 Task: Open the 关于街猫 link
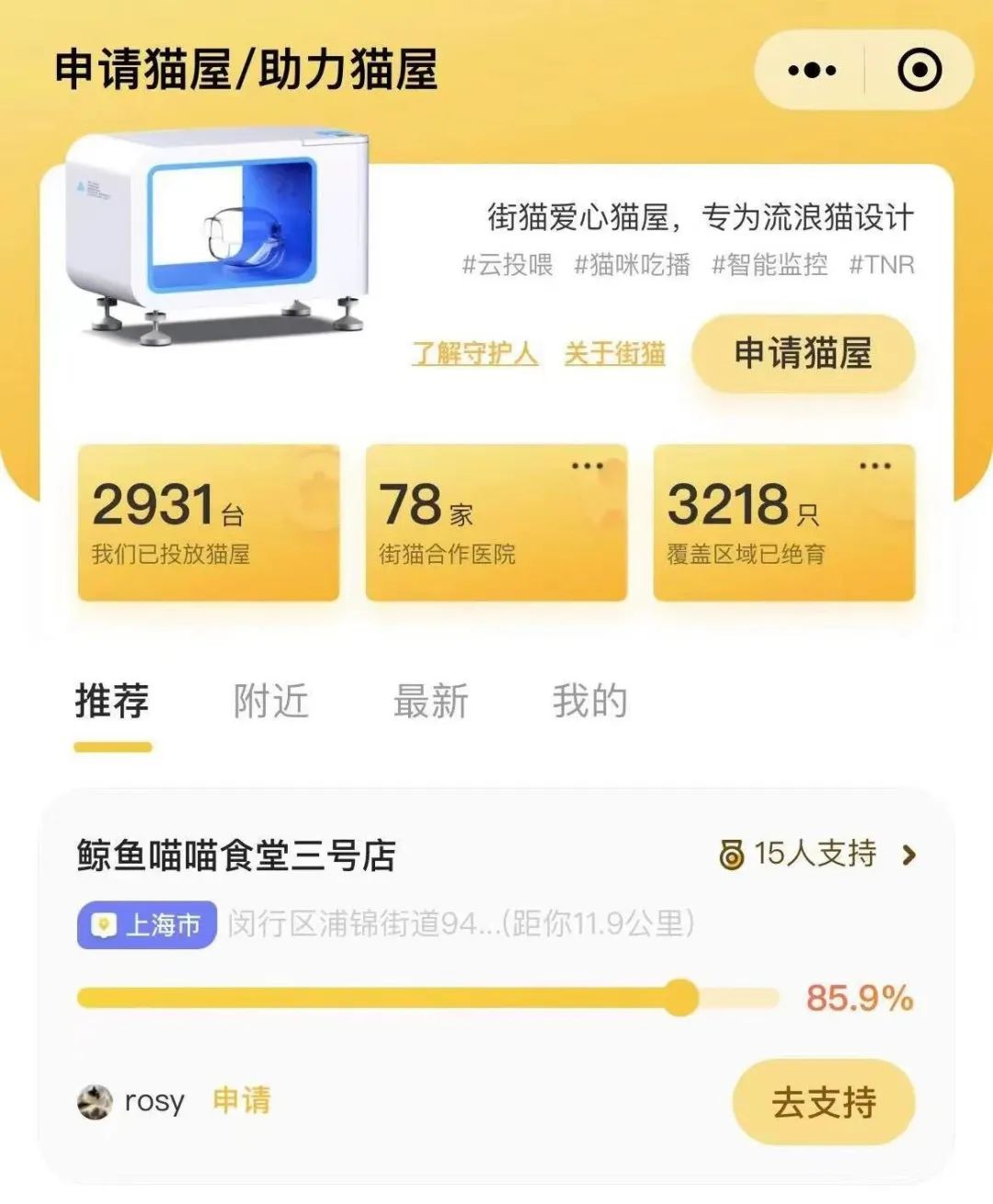(614, 353)
